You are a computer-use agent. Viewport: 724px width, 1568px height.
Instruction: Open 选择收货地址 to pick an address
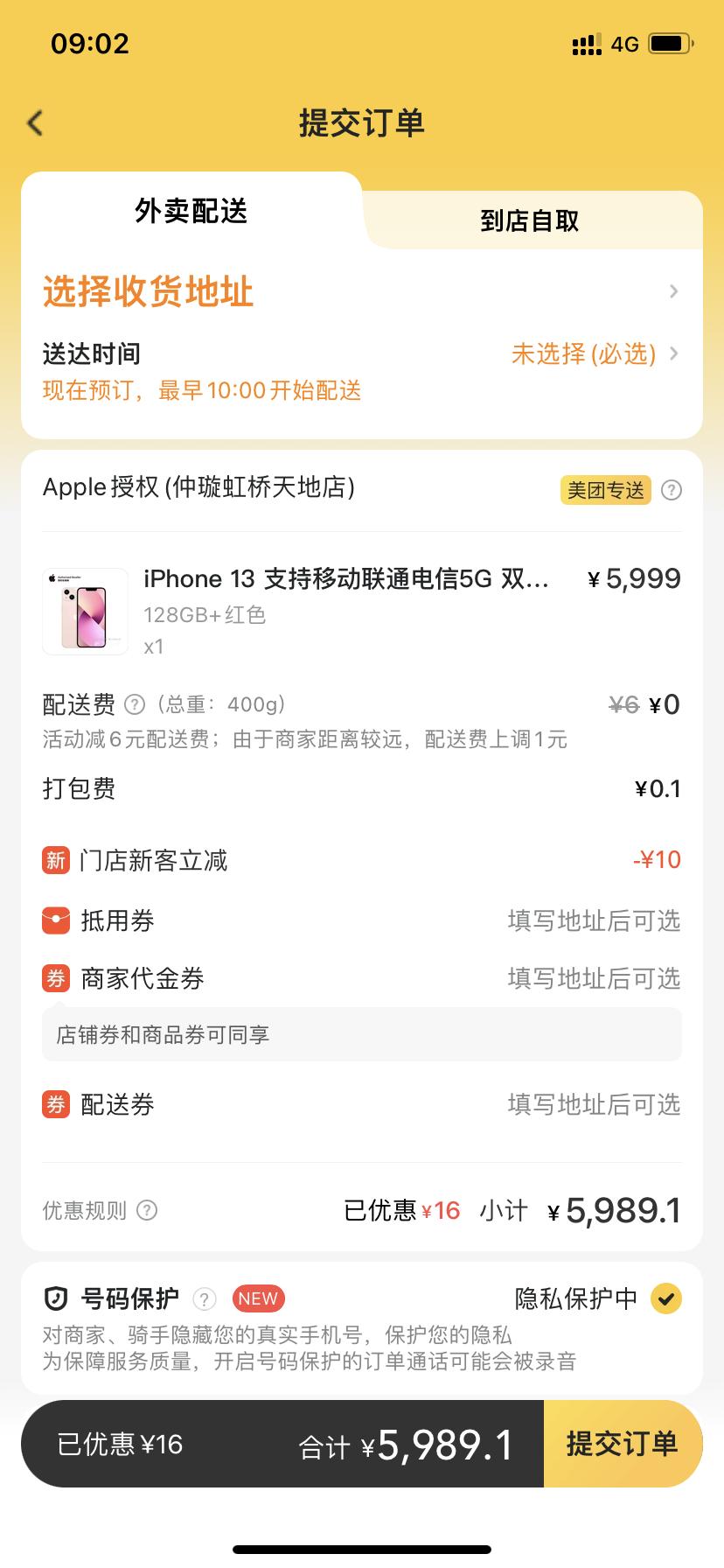tap(361, 291)
